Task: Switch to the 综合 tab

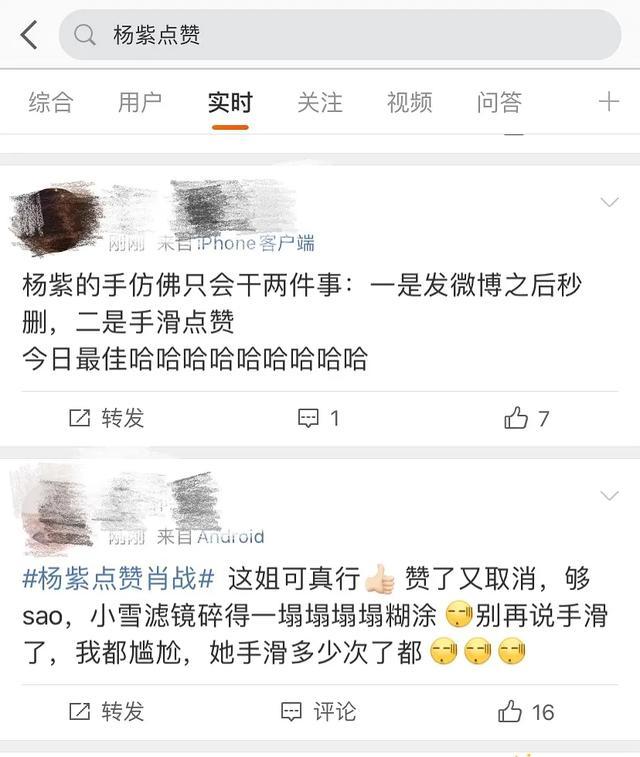Action: [x=50, y=102]
